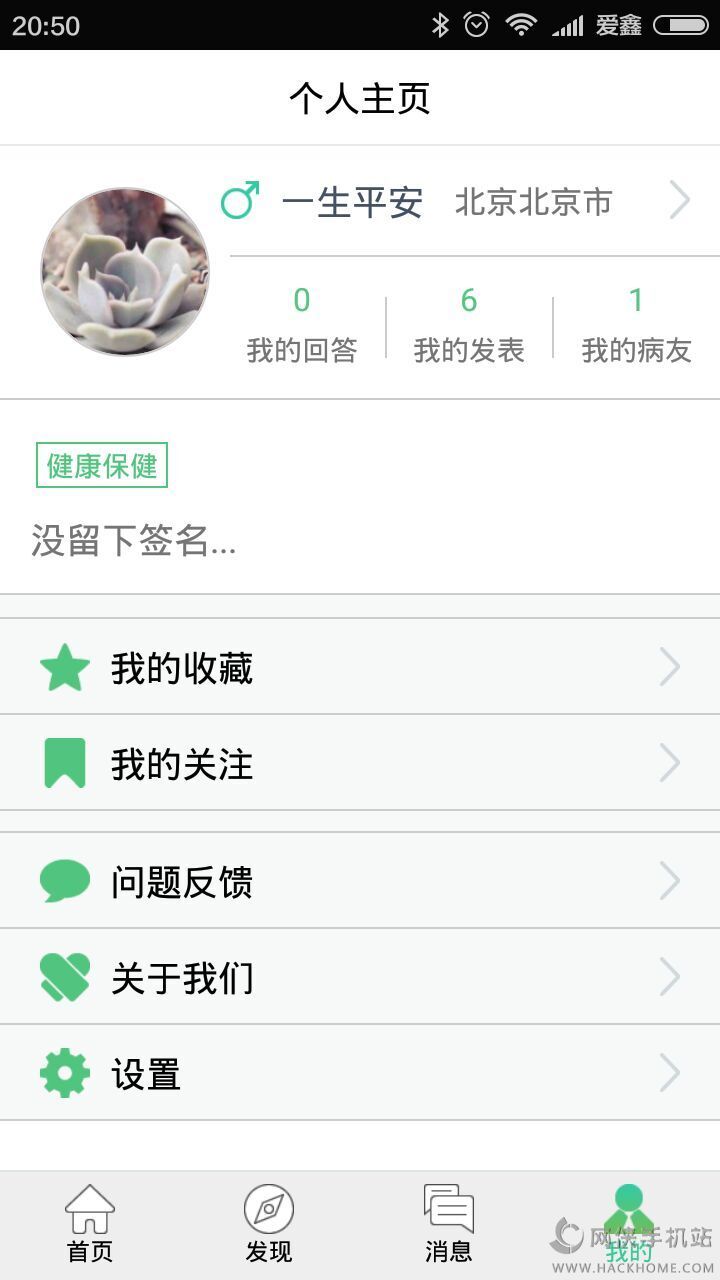Tap the 健康保健 tag
The width and height of the screenshot is (720, 1280).
[102, 466]
